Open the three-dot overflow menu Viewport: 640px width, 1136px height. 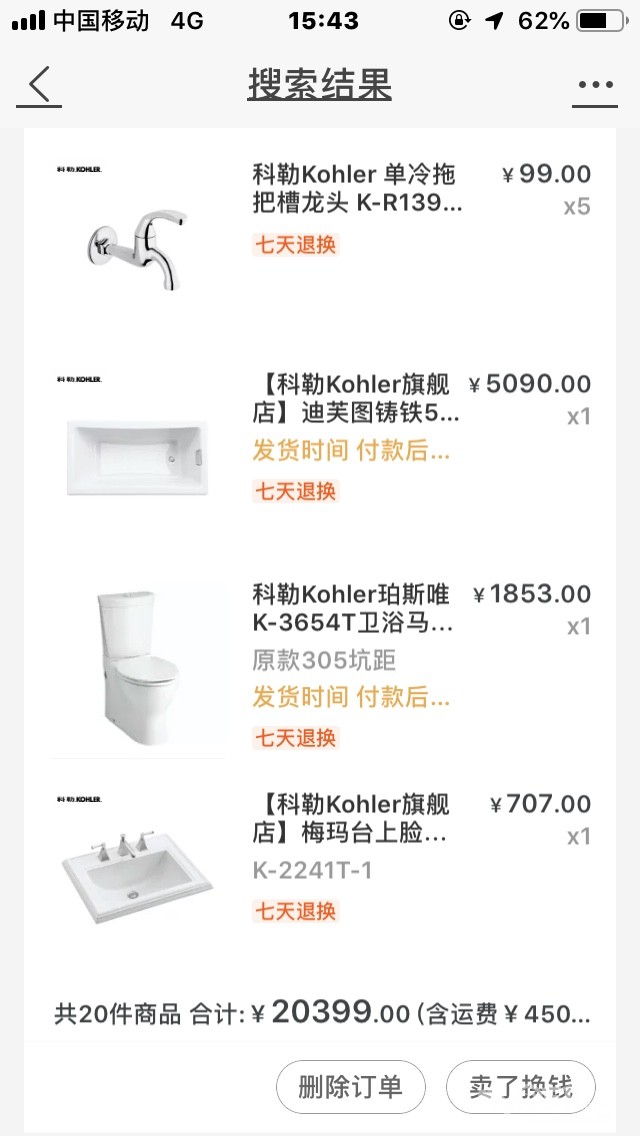[x=595, y=85]
